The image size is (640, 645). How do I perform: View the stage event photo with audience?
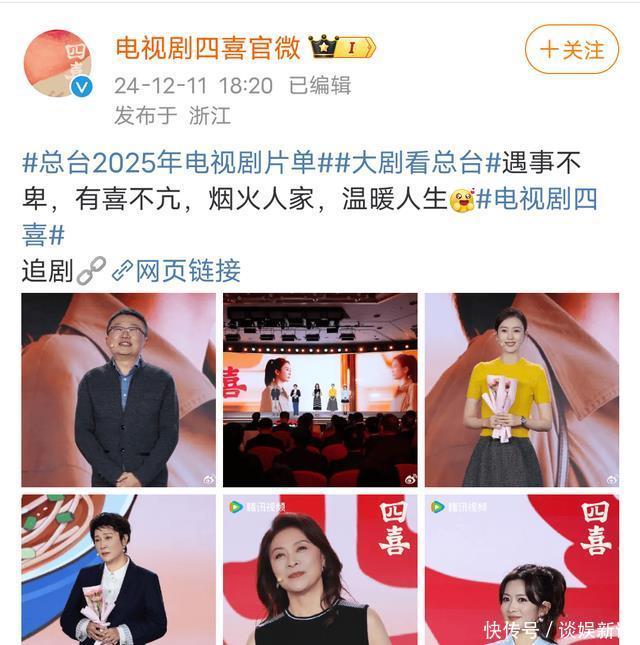[x=320, y=390]
